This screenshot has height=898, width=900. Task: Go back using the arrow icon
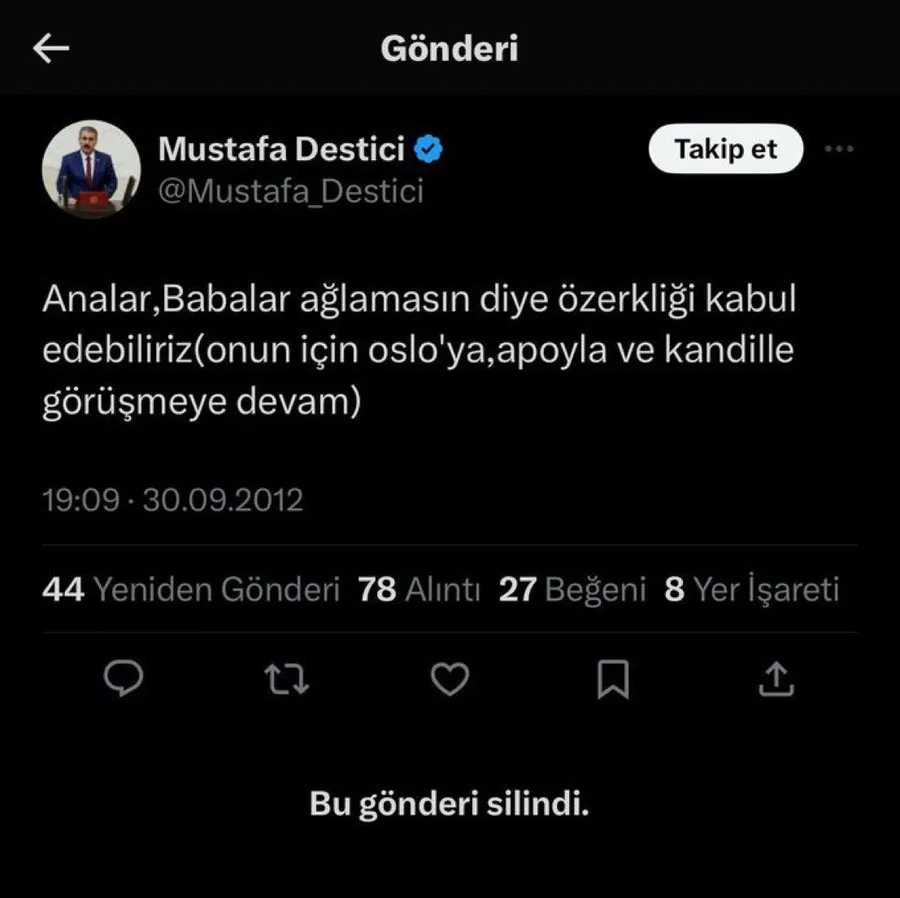coord(51,49)
